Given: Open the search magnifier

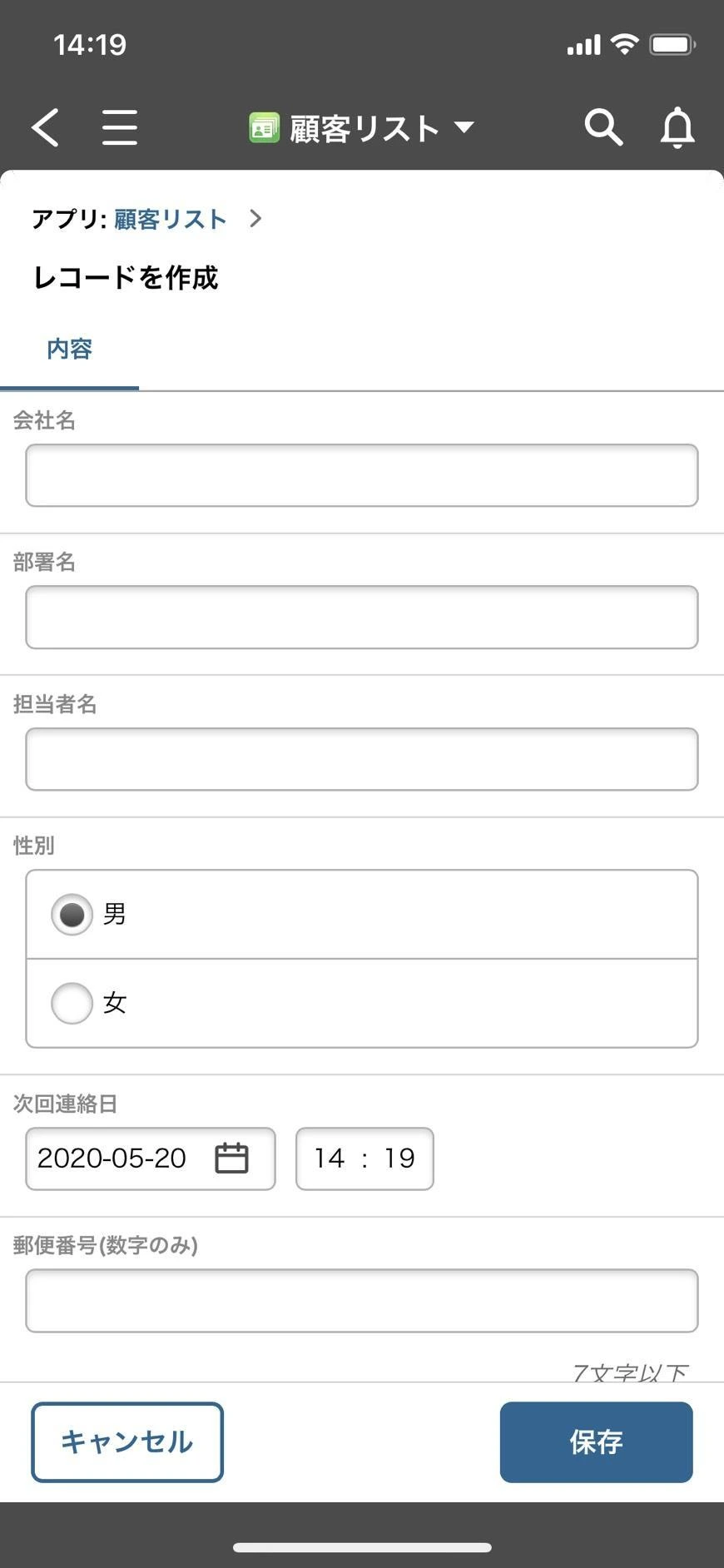Looking at the screenshot, I should [x=603, y=127].
